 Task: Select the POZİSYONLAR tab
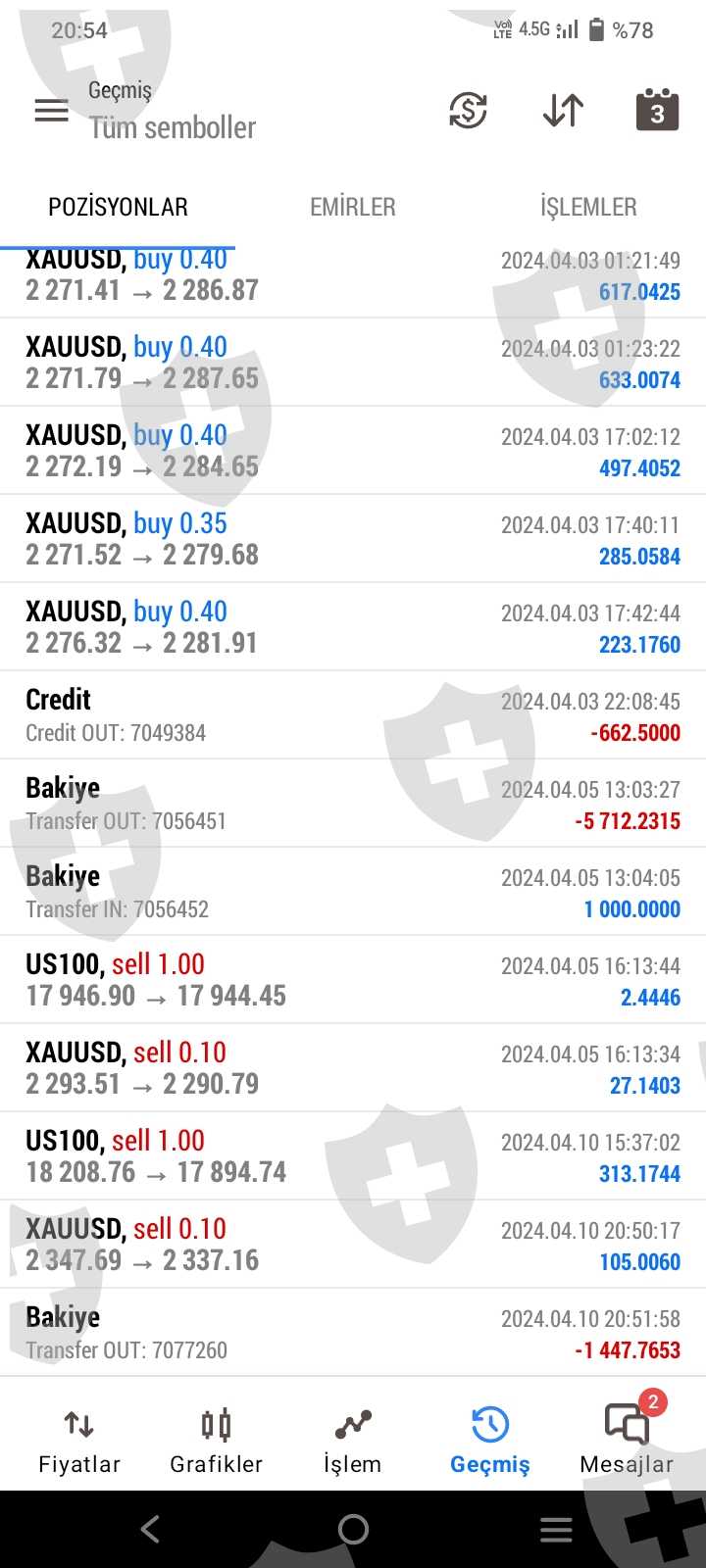click(x=118, y=207)
